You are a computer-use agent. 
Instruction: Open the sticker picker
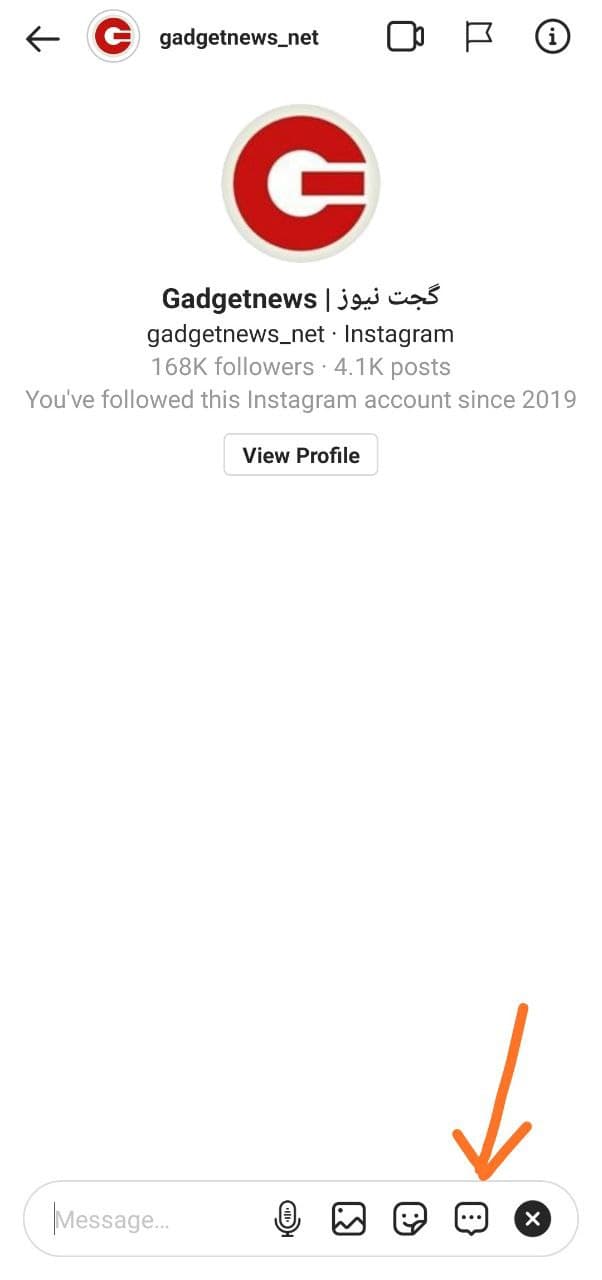(410, 1219)
